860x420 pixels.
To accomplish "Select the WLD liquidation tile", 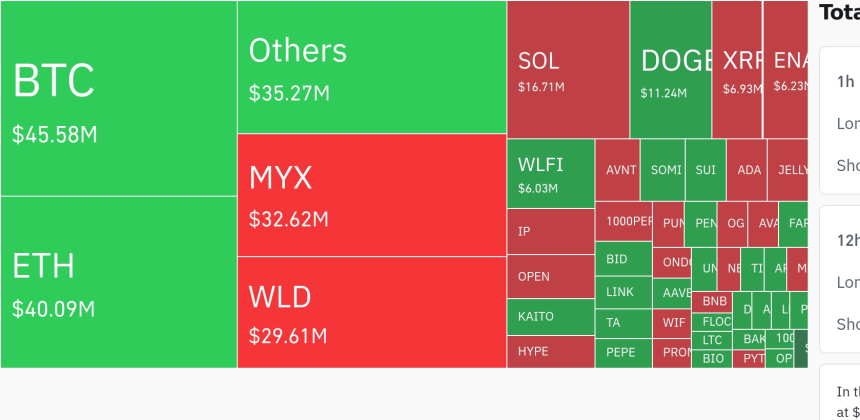I will [372, 312].
